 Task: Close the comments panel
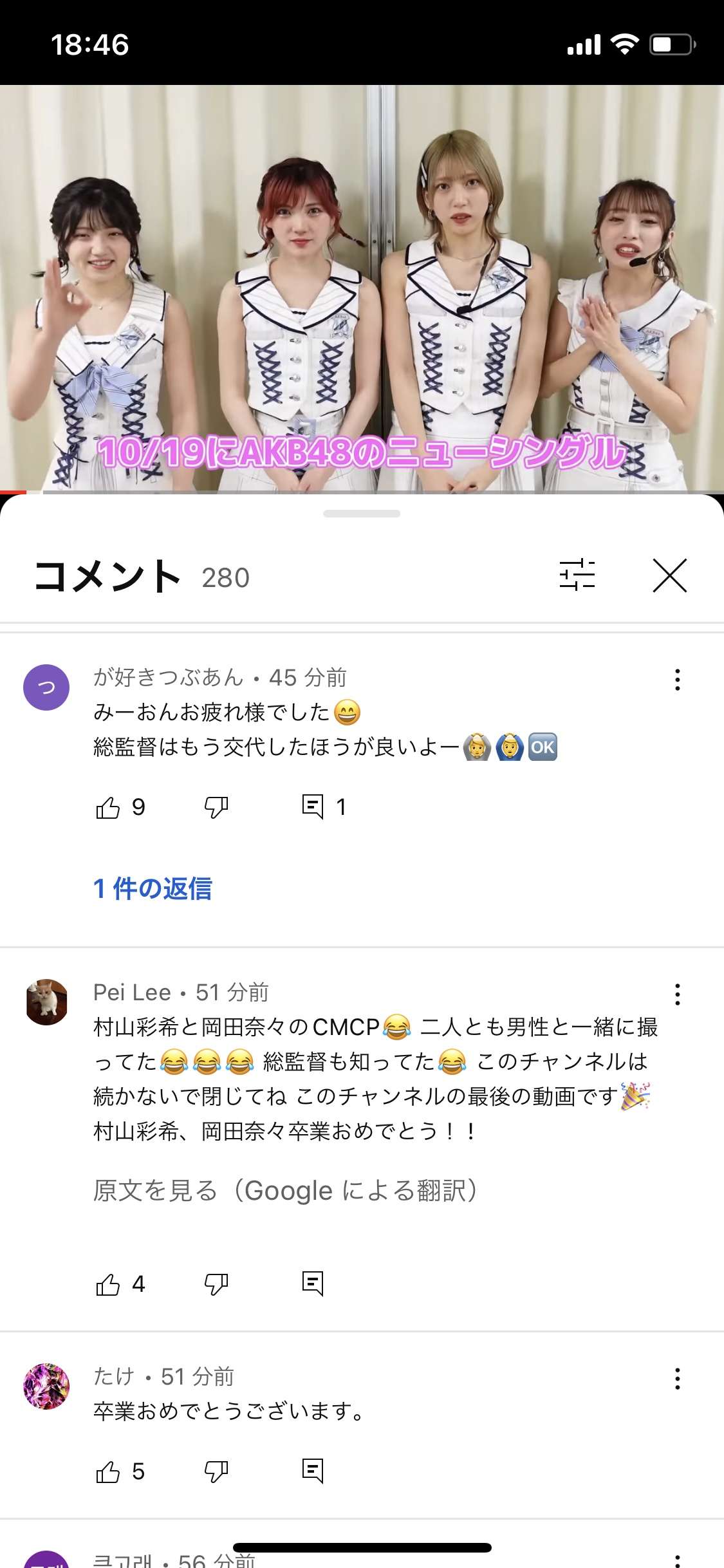click(669, 575)
